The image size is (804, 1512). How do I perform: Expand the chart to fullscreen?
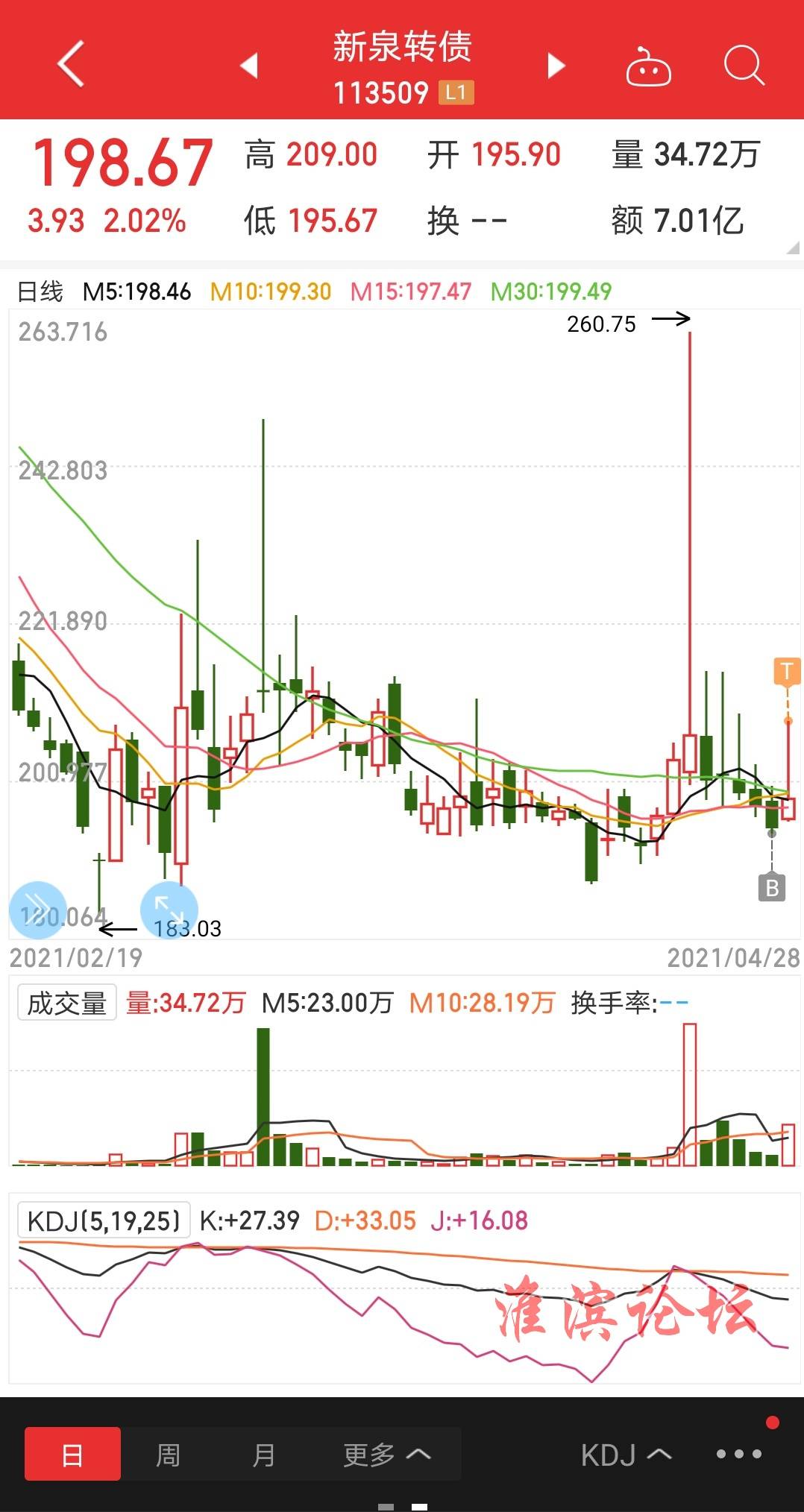[x=169, y=910]
